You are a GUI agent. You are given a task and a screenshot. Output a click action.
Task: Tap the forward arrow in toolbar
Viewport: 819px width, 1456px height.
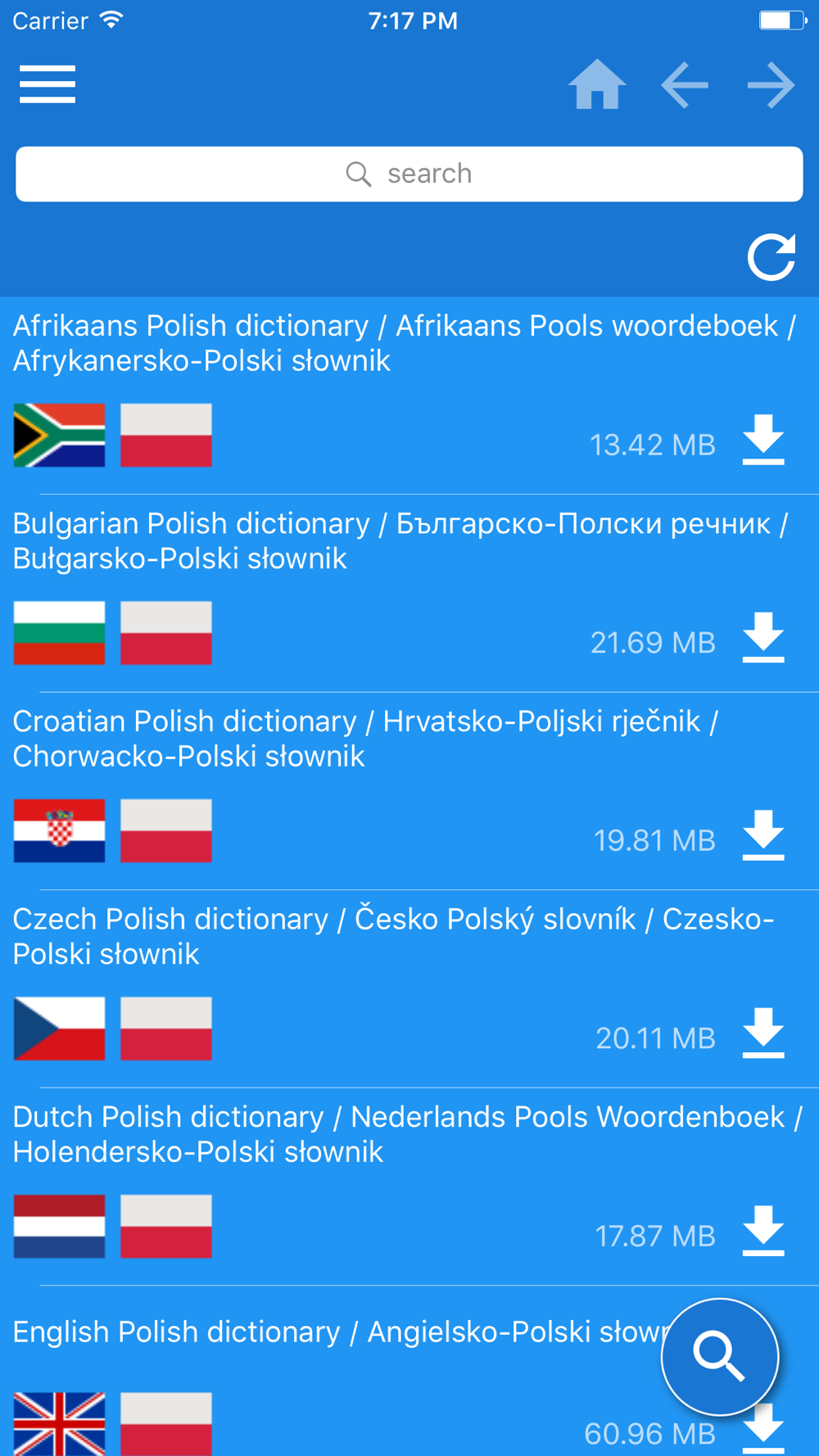(x=771, y=84)
